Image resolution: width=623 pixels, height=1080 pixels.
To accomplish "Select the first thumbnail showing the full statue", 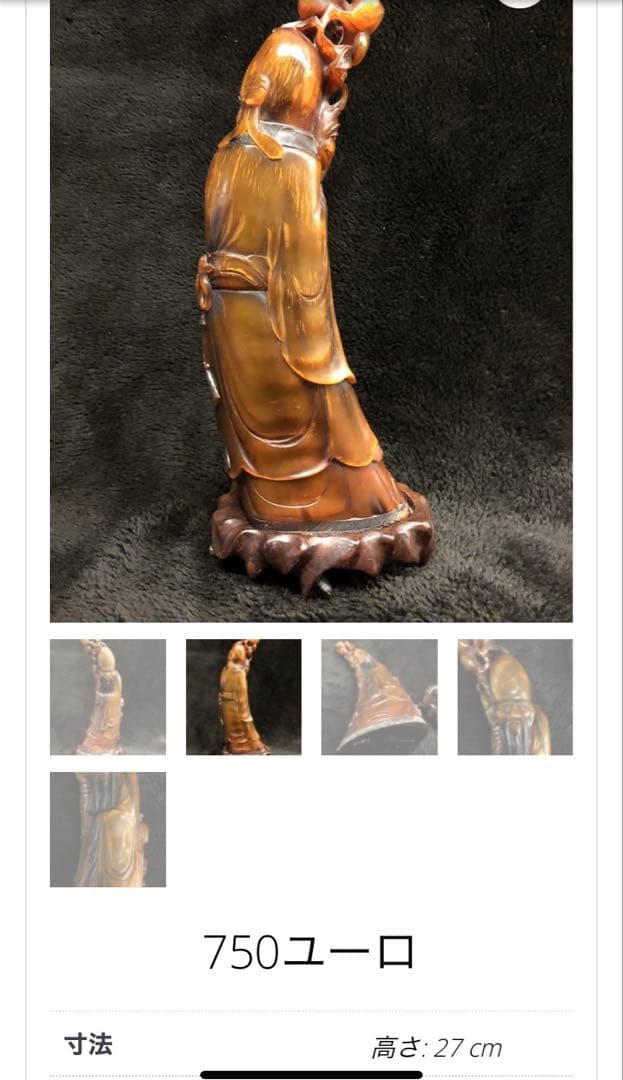I will [108, 697].
